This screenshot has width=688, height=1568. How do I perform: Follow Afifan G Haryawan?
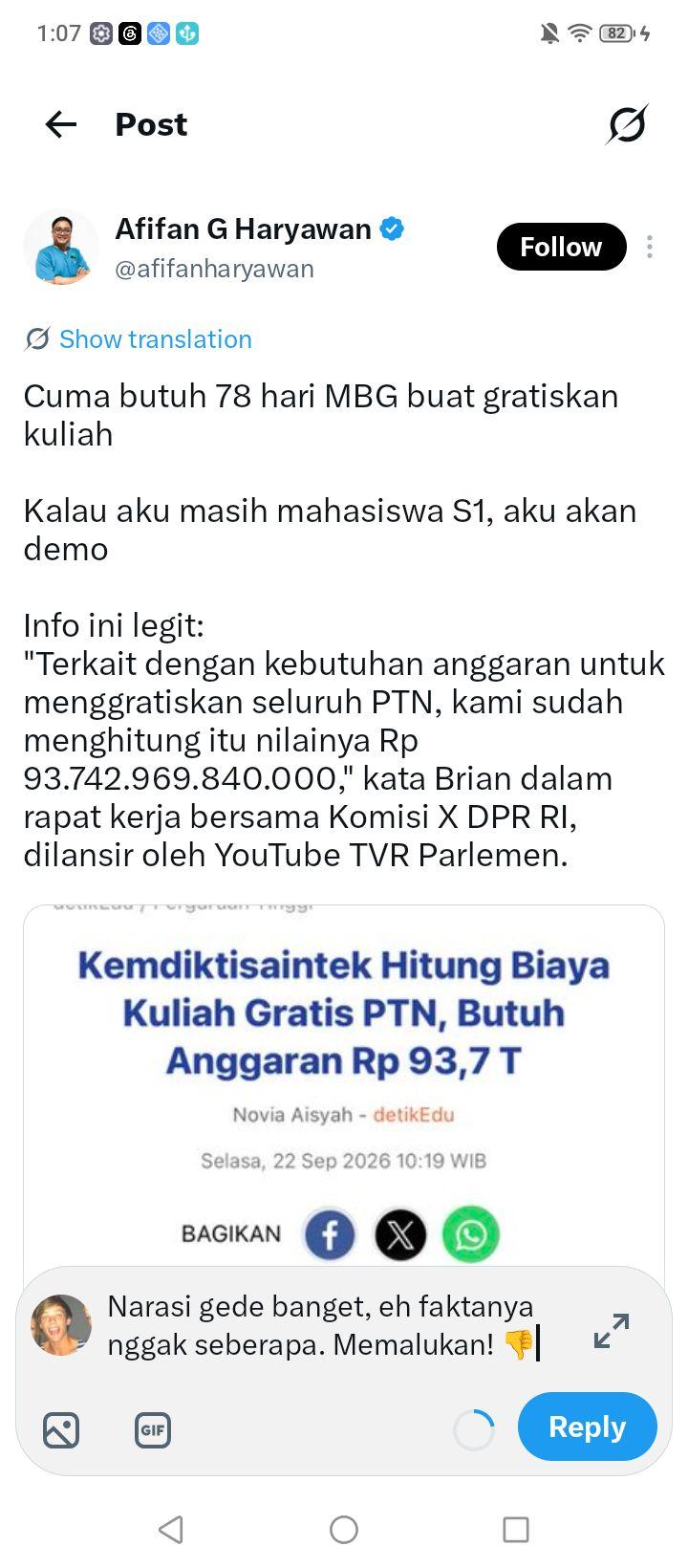coord(561,247)
